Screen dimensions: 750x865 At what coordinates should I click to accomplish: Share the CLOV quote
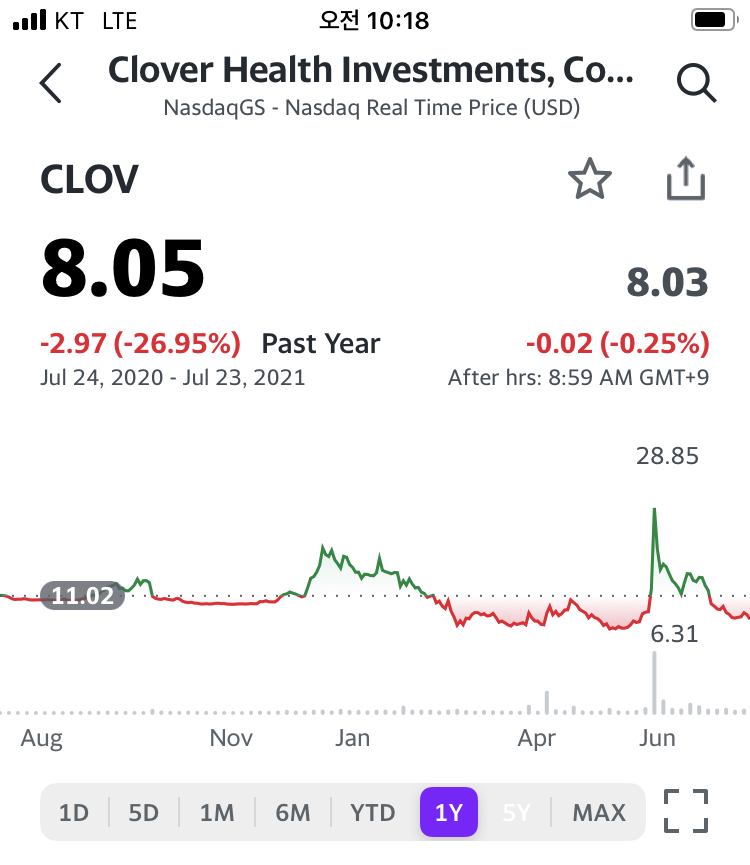tap(686, 180)
